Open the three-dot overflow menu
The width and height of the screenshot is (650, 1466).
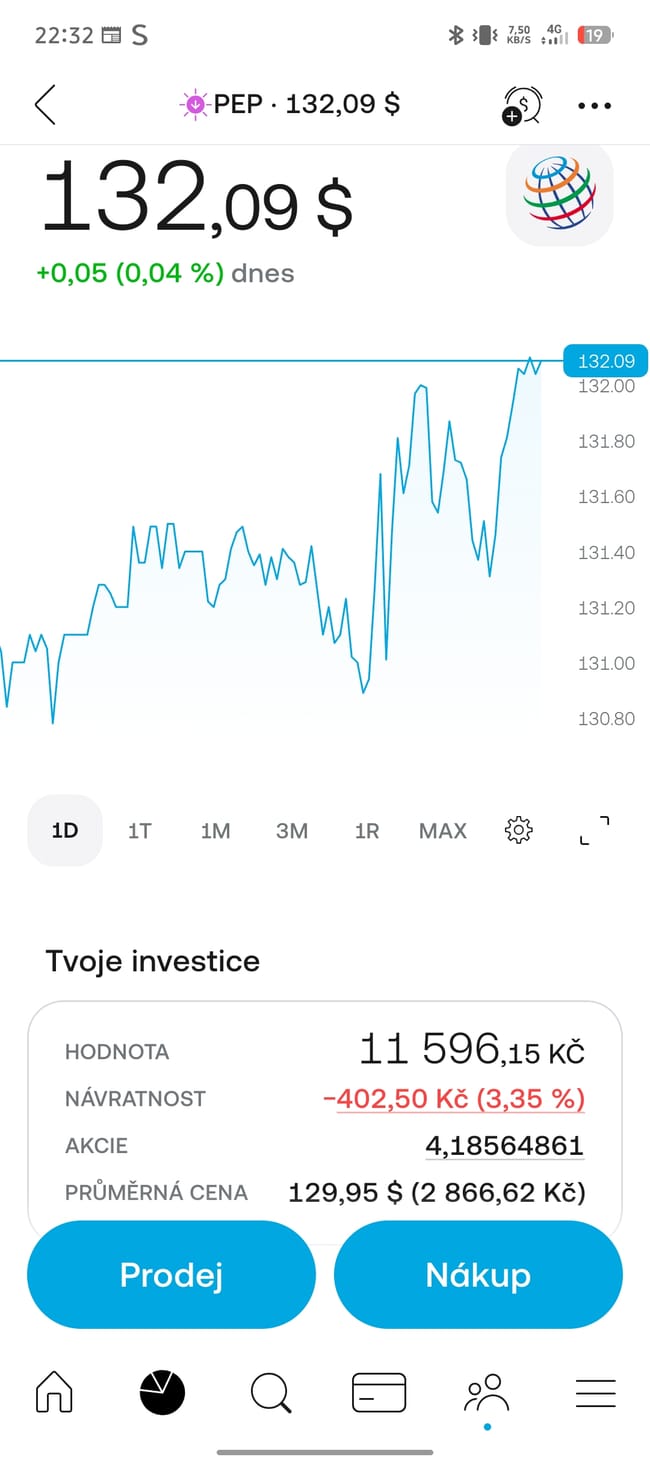tap(594, 105)
